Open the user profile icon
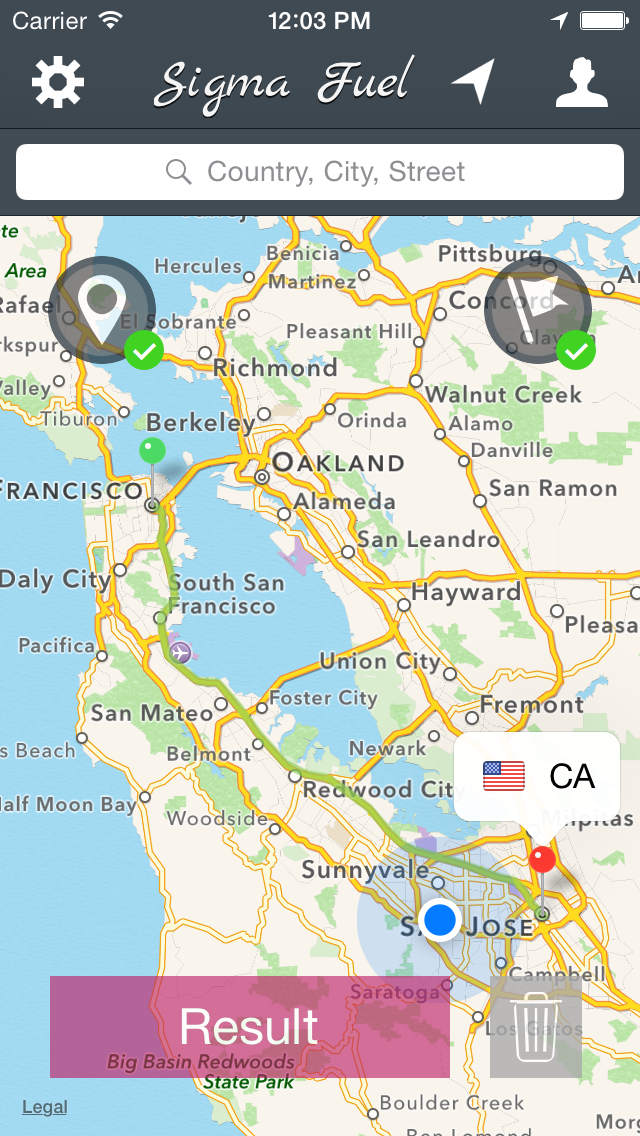The width and height of the screenshot is (640, 1136). click(581, 83)
